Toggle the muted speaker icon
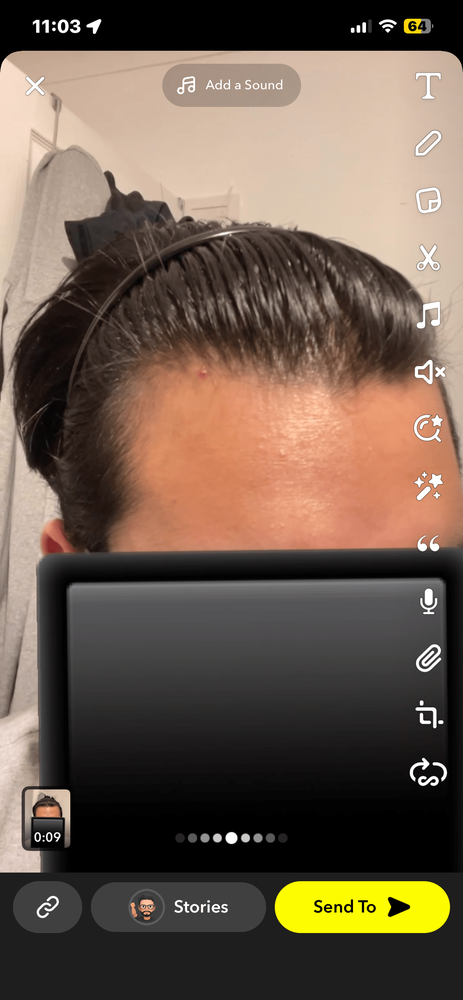 429,371
